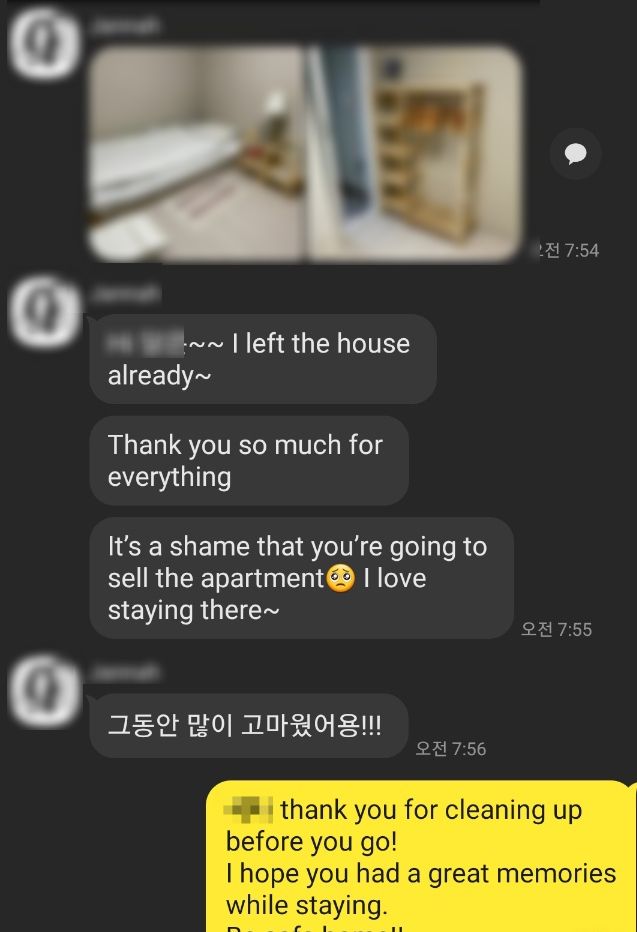The height and width of the screenshot is (932, 637).
Task: Tap the comment bubble icon beside the photos
Action: (575, 154)
